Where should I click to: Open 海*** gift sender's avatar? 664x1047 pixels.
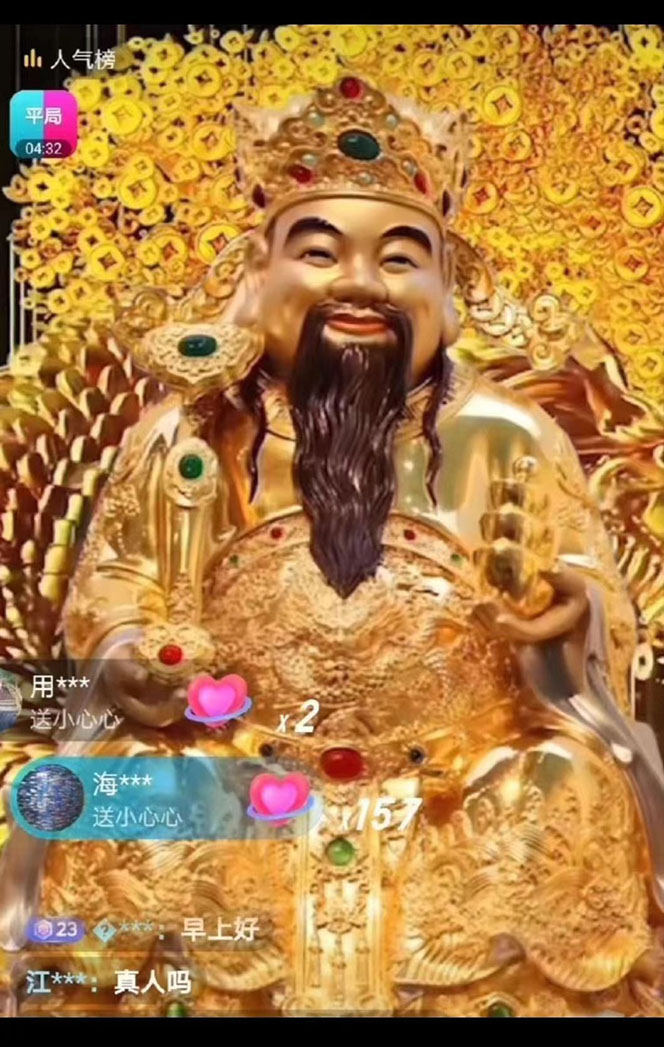[x=48, y=798]
